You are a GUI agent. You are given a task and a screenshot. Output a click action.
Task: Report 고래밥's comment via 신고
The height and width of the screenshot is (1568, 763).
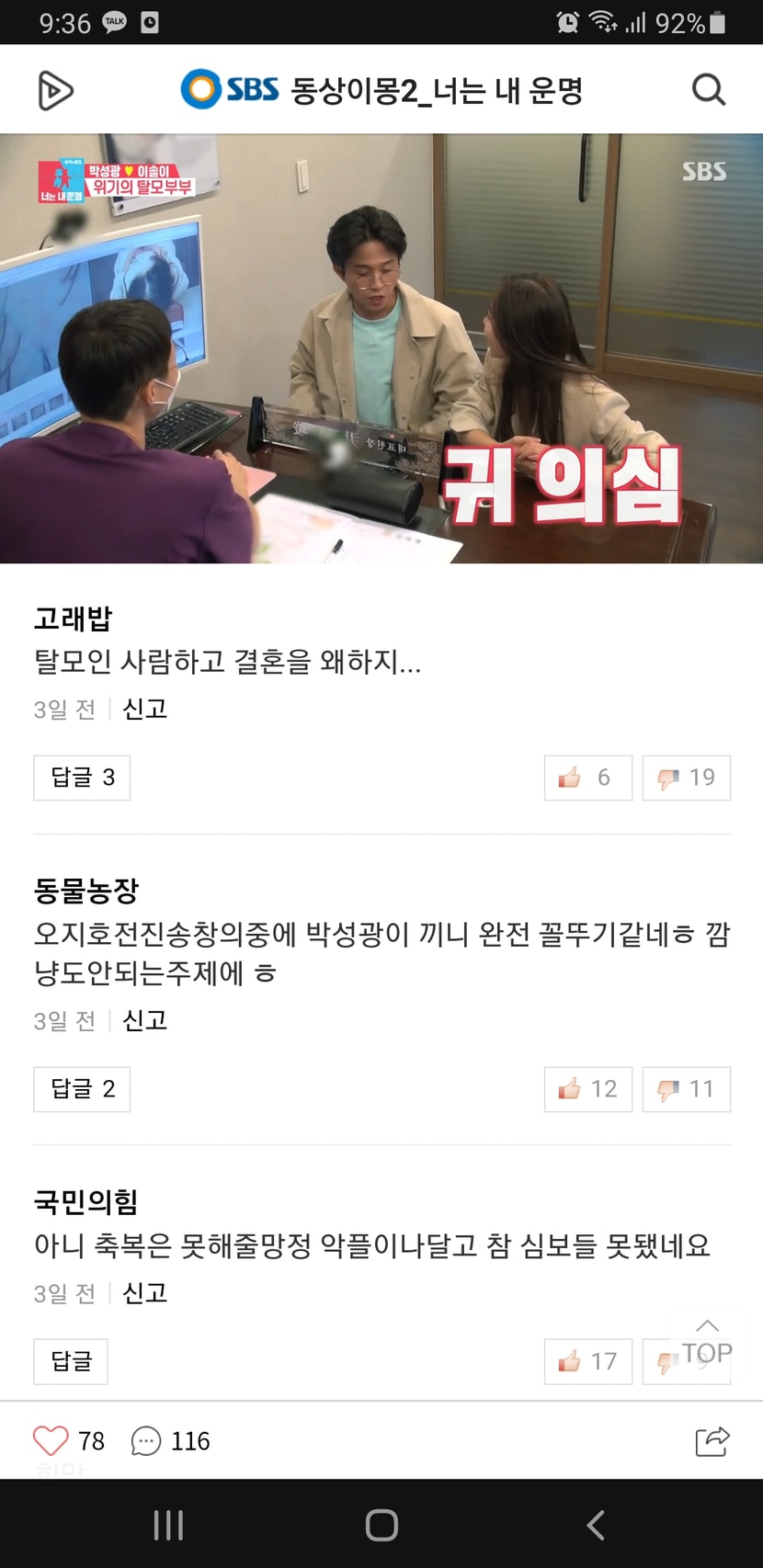[x=144, y=709]
